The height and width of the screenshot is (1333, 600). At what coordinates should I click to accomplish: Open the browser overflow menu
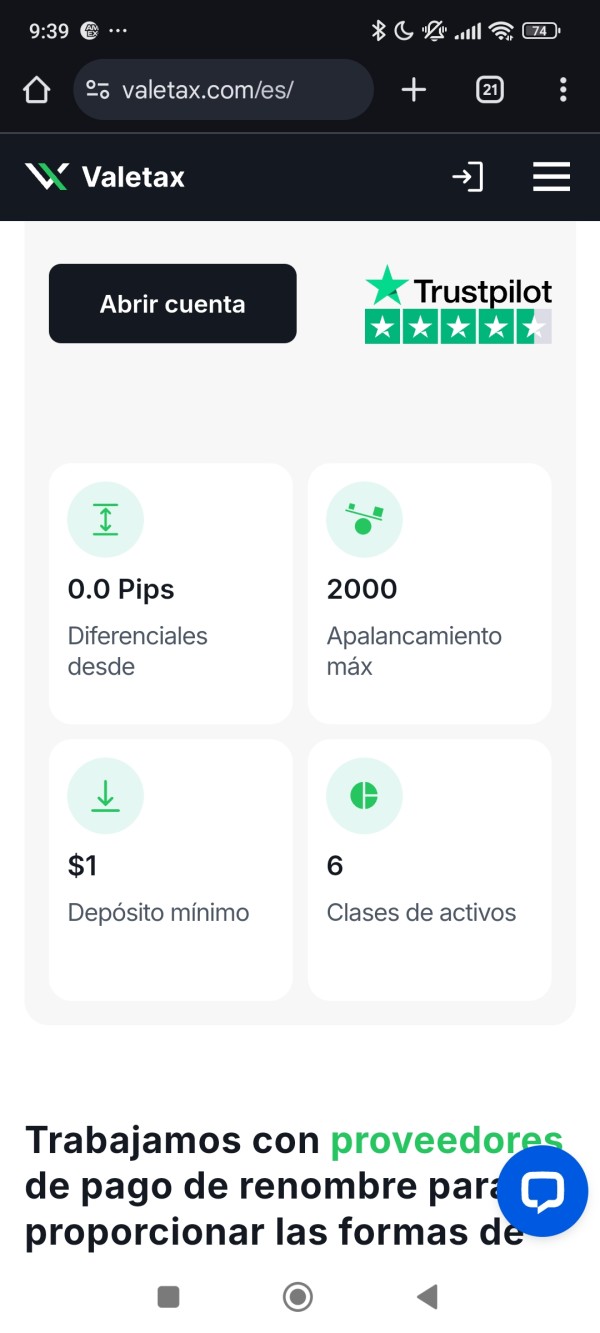click(x=563, y=90)
